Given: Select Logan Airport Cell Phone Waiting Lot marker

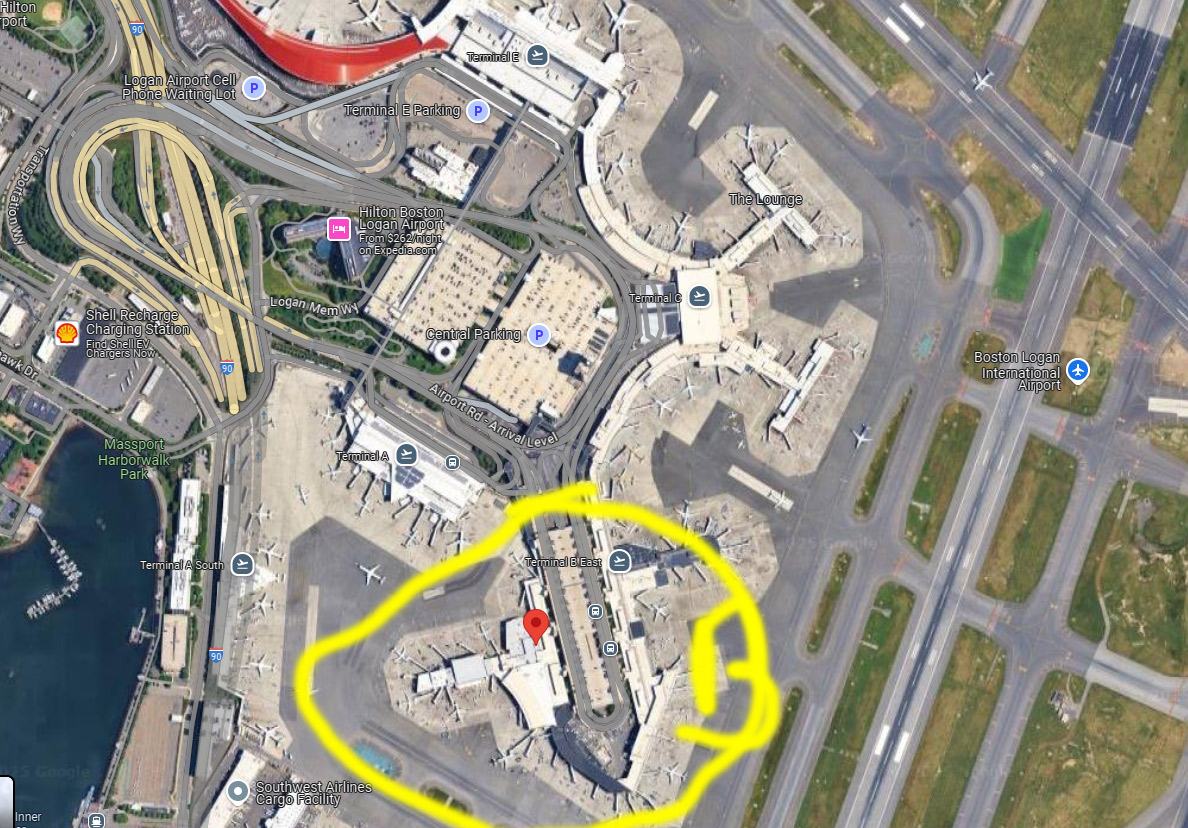Looking at the screenshot, I should click(254, 89).
